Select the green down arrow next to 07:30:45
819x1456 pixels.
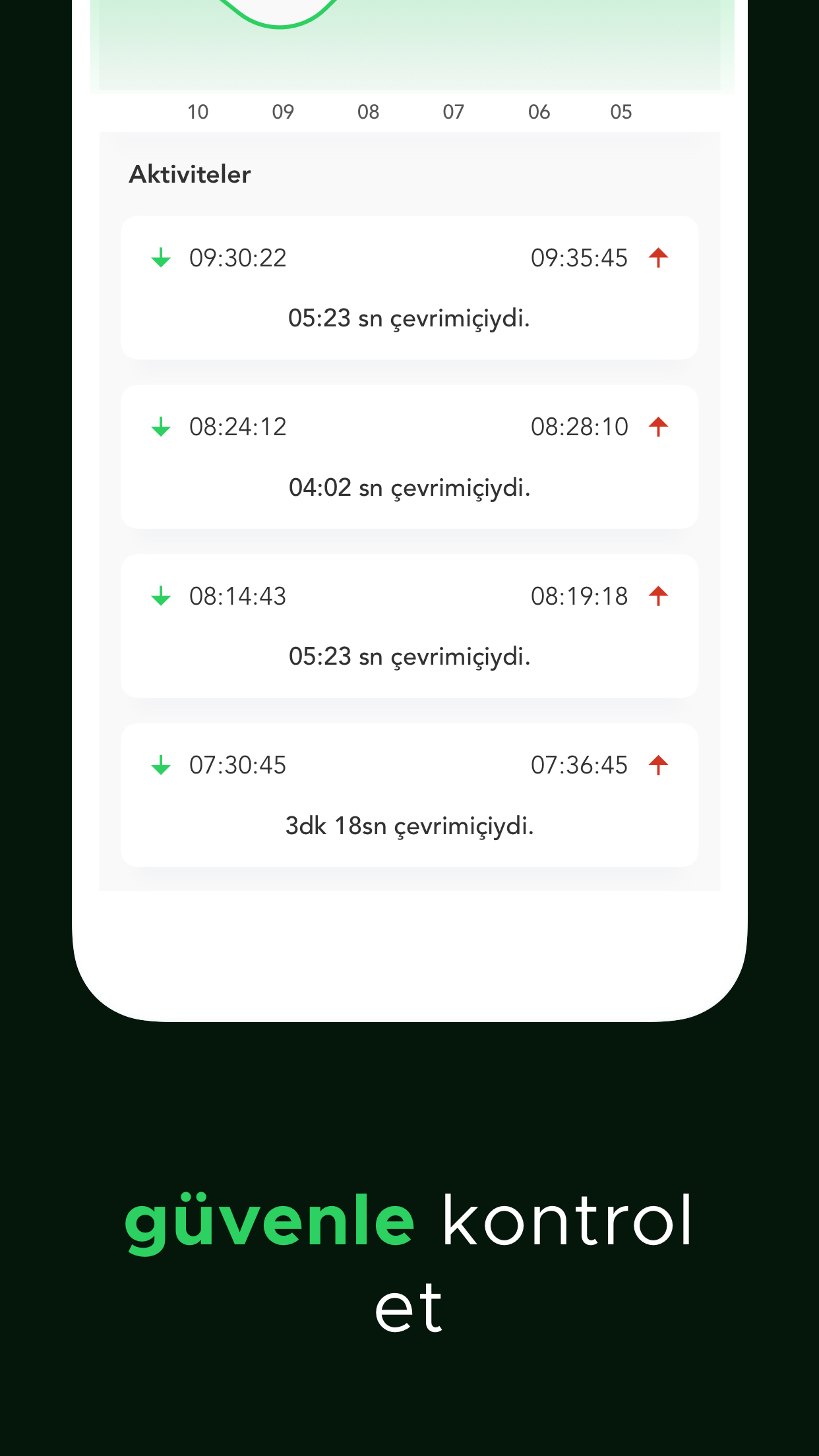(x=160, y=765)
